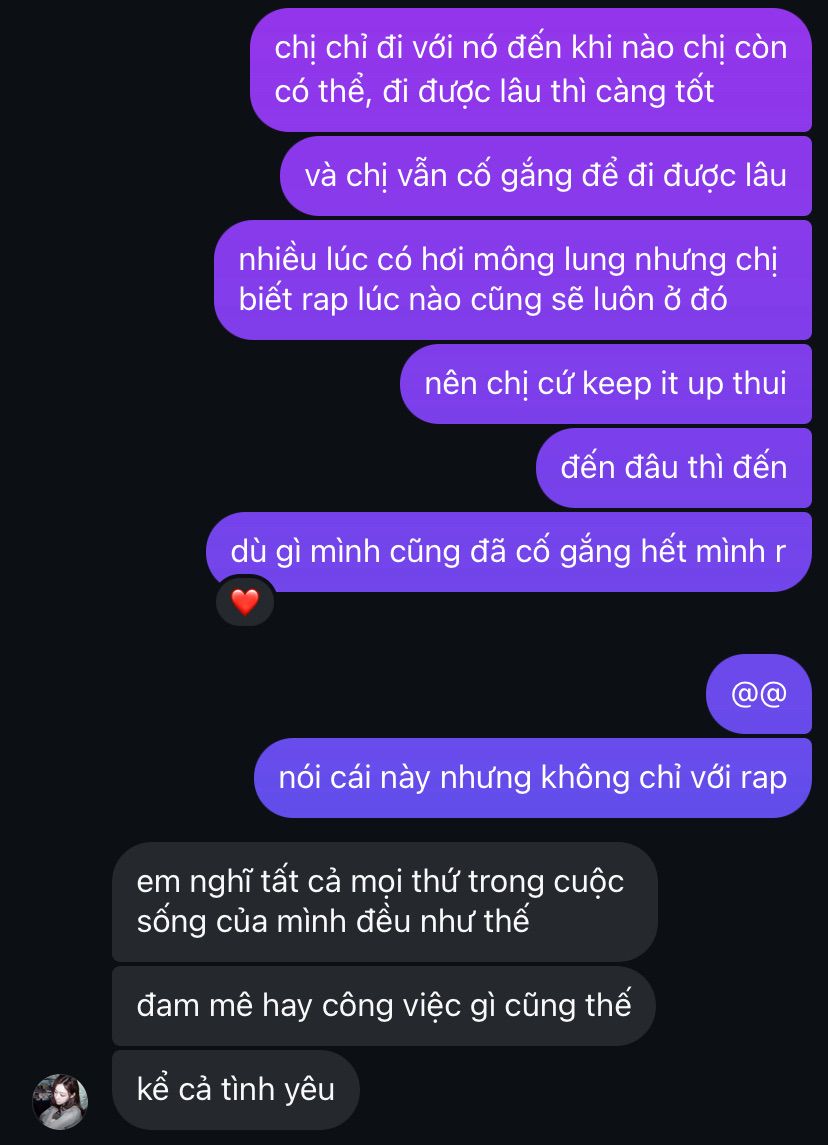Tap the red heart reaction badge
Screen dimensions: 828x1145
pos(245,601)
